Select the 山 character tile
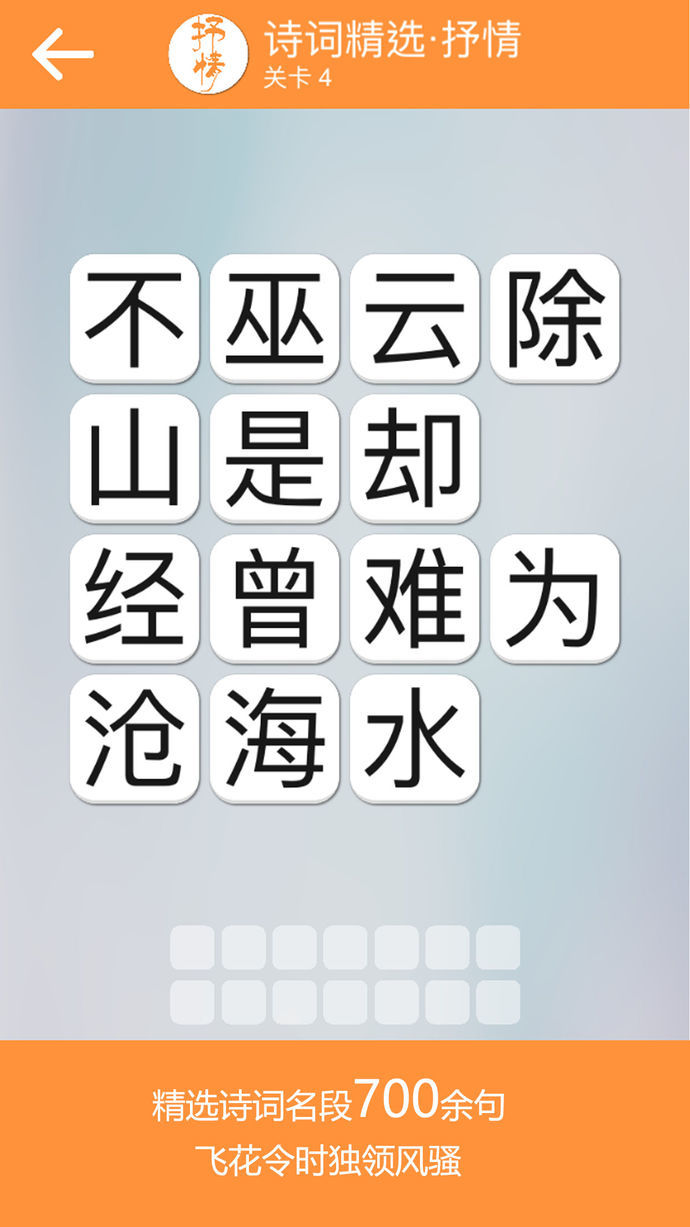690x1227 pixels. [134, 458]
